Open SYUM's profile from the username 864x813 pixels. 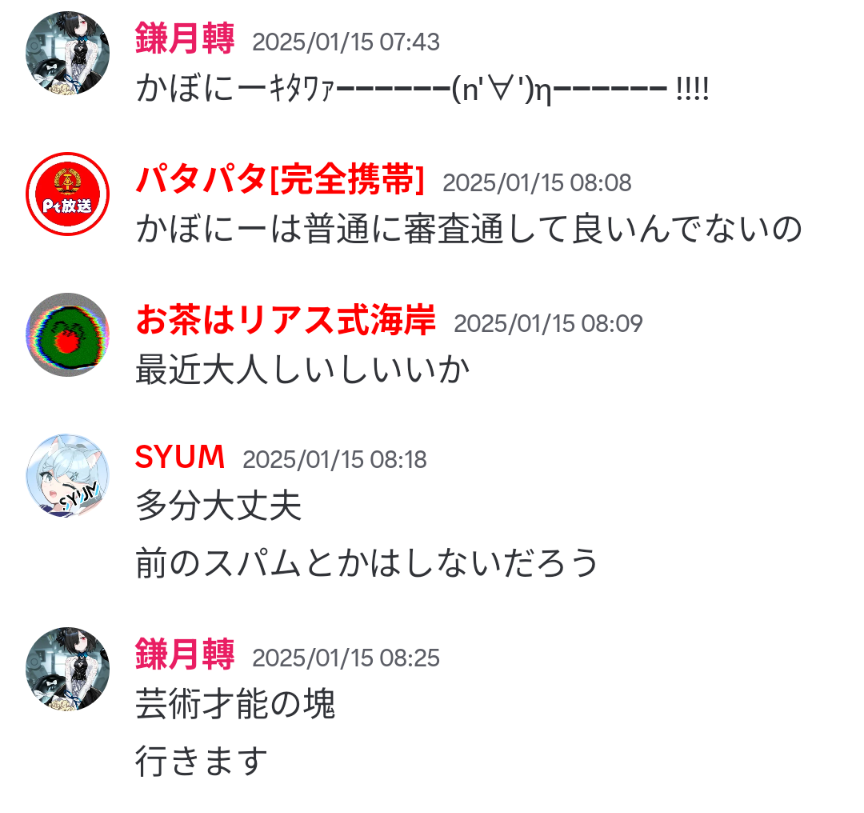click(180, 458)
